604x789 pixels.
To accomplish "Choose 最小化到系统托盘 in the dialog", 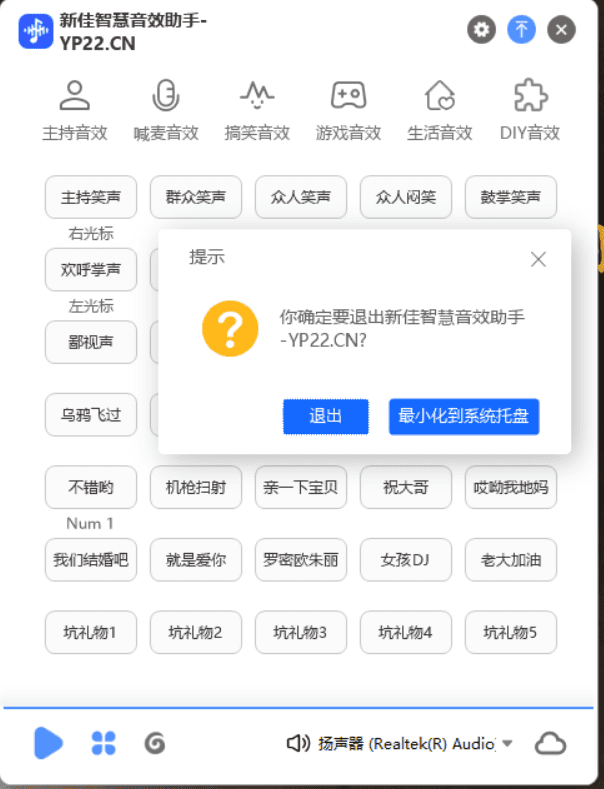I will pos(464,417).
